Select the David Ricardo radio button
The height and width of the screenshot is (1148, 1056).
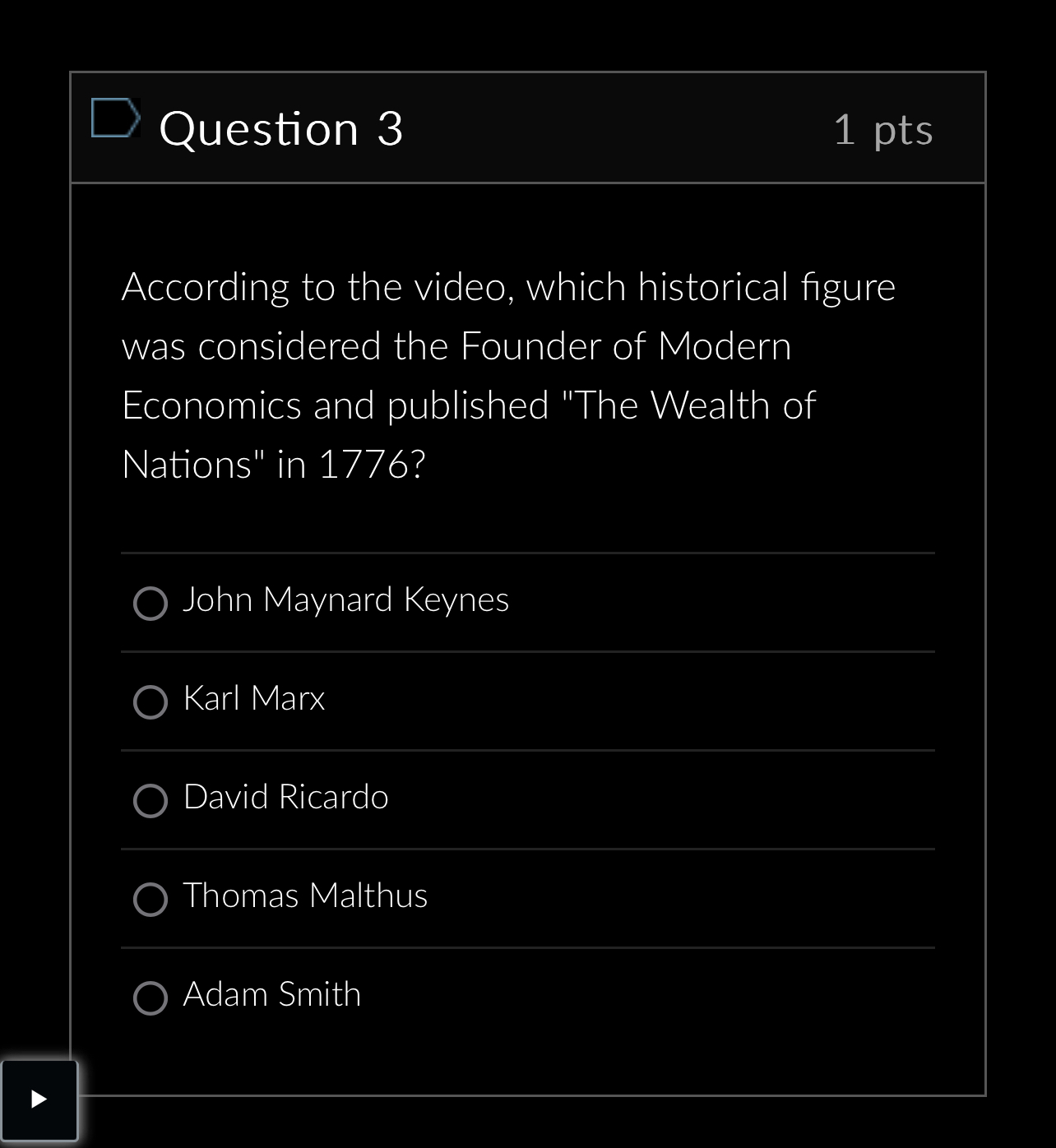tap(150, 801)
